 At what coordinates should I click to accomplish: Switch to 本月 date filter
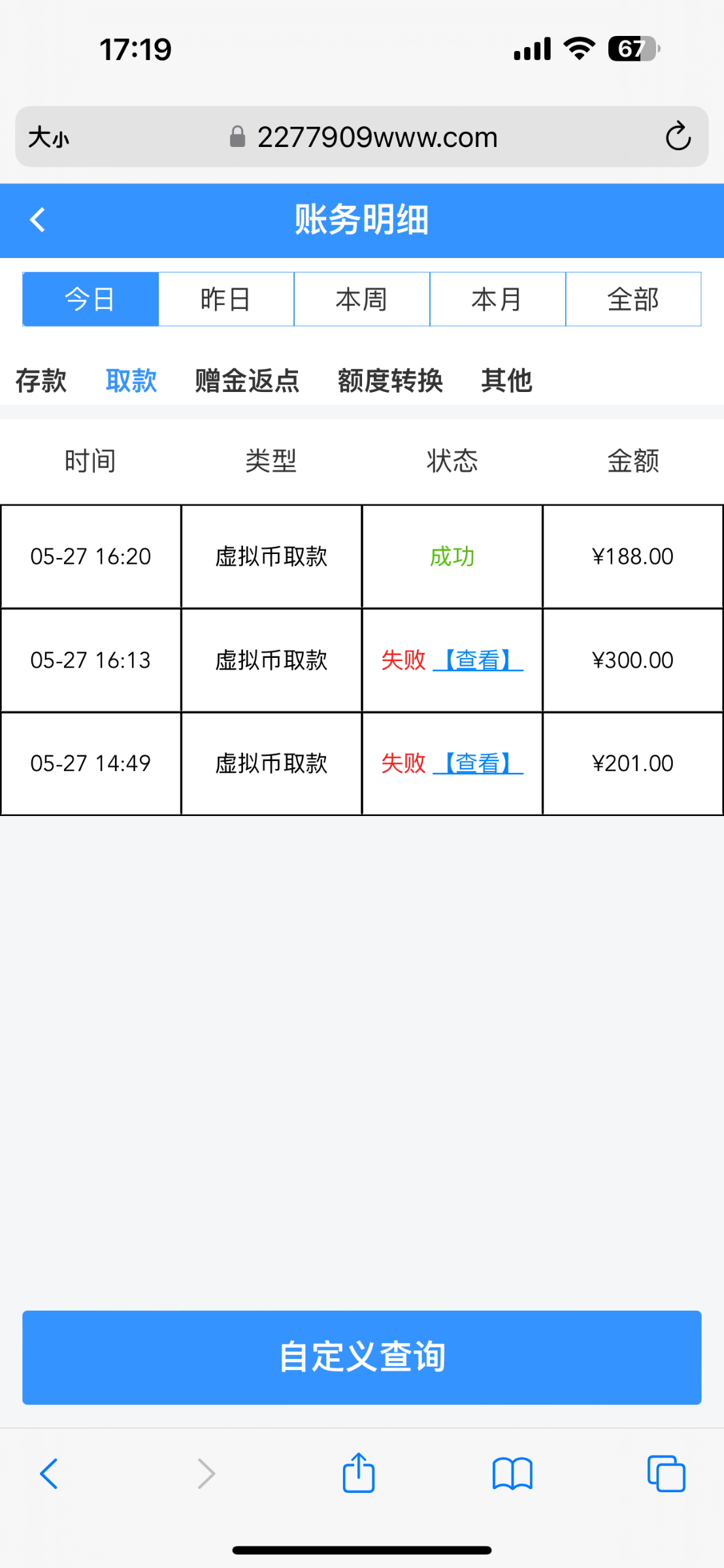pyautogui.click(x=497, y=299)
